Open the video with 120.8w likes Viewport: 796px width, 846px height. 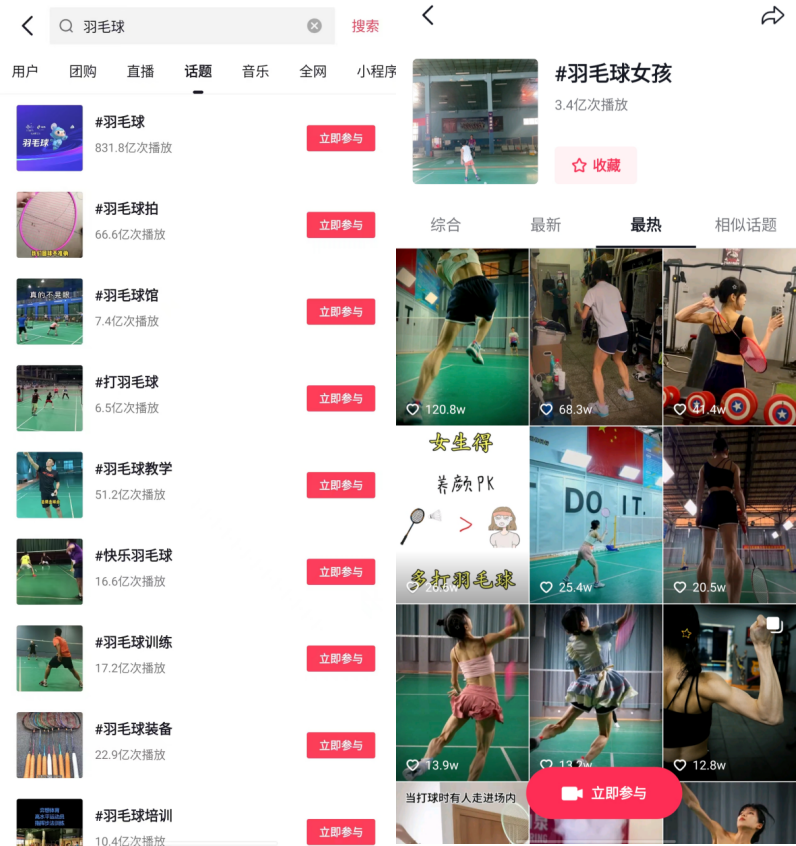[462, 336]
